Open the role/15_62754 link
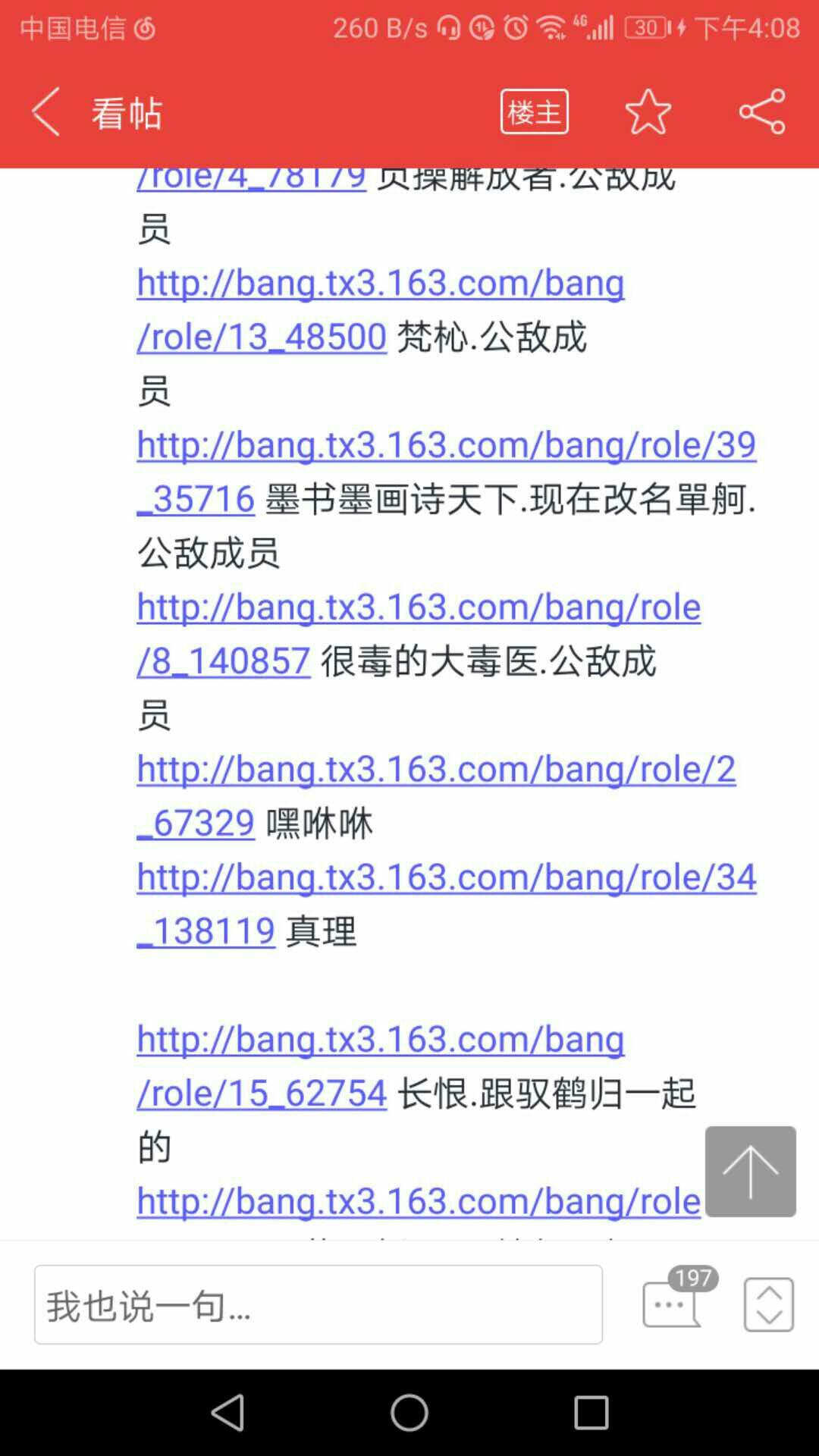The image size is (819, 1456). pos(380,1065)
